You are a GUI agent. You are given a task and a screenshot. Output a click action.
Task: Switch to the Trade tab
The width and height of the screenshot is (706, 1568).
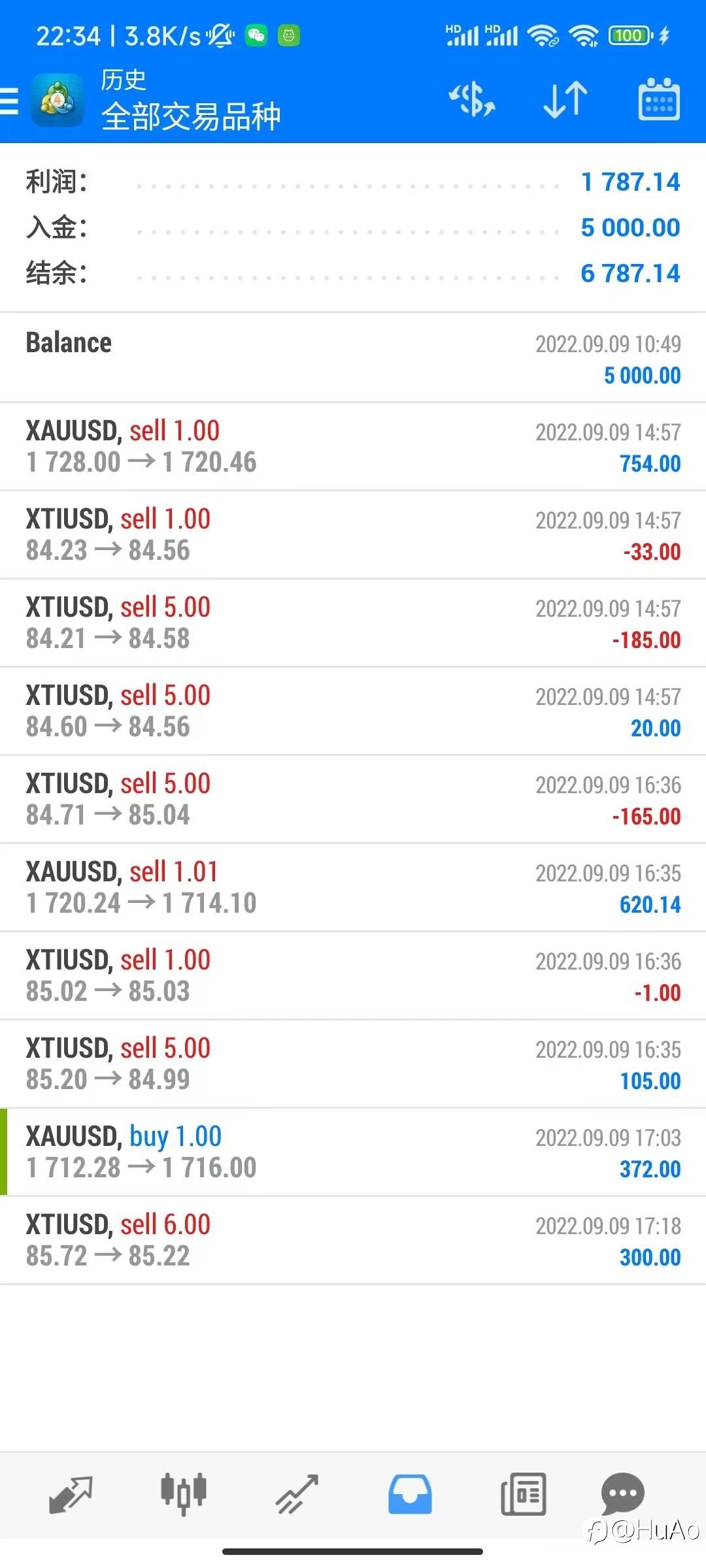click(297, 1495)
